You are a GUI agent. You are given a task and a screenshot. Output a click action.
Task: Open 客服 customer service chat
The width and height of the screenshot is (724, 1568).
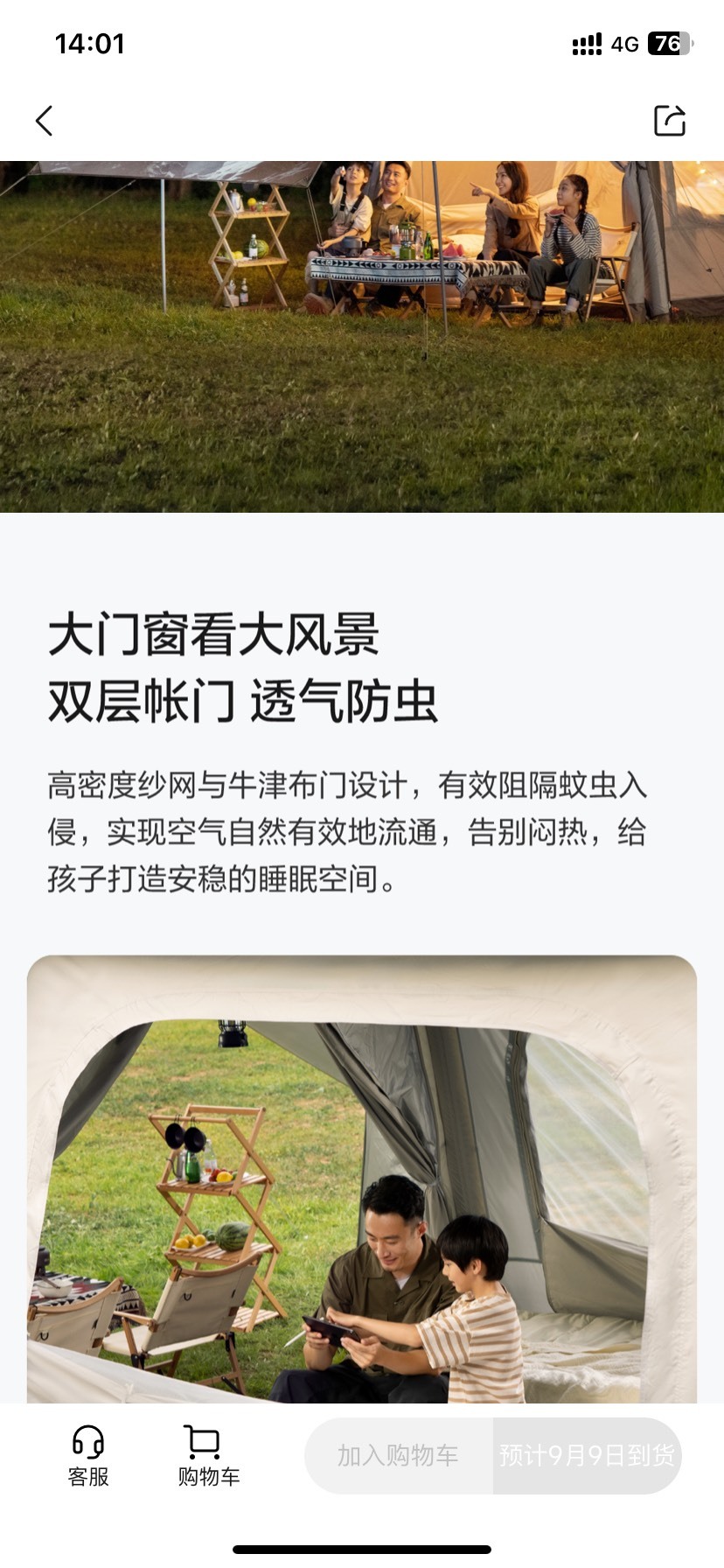[88, 1456]
